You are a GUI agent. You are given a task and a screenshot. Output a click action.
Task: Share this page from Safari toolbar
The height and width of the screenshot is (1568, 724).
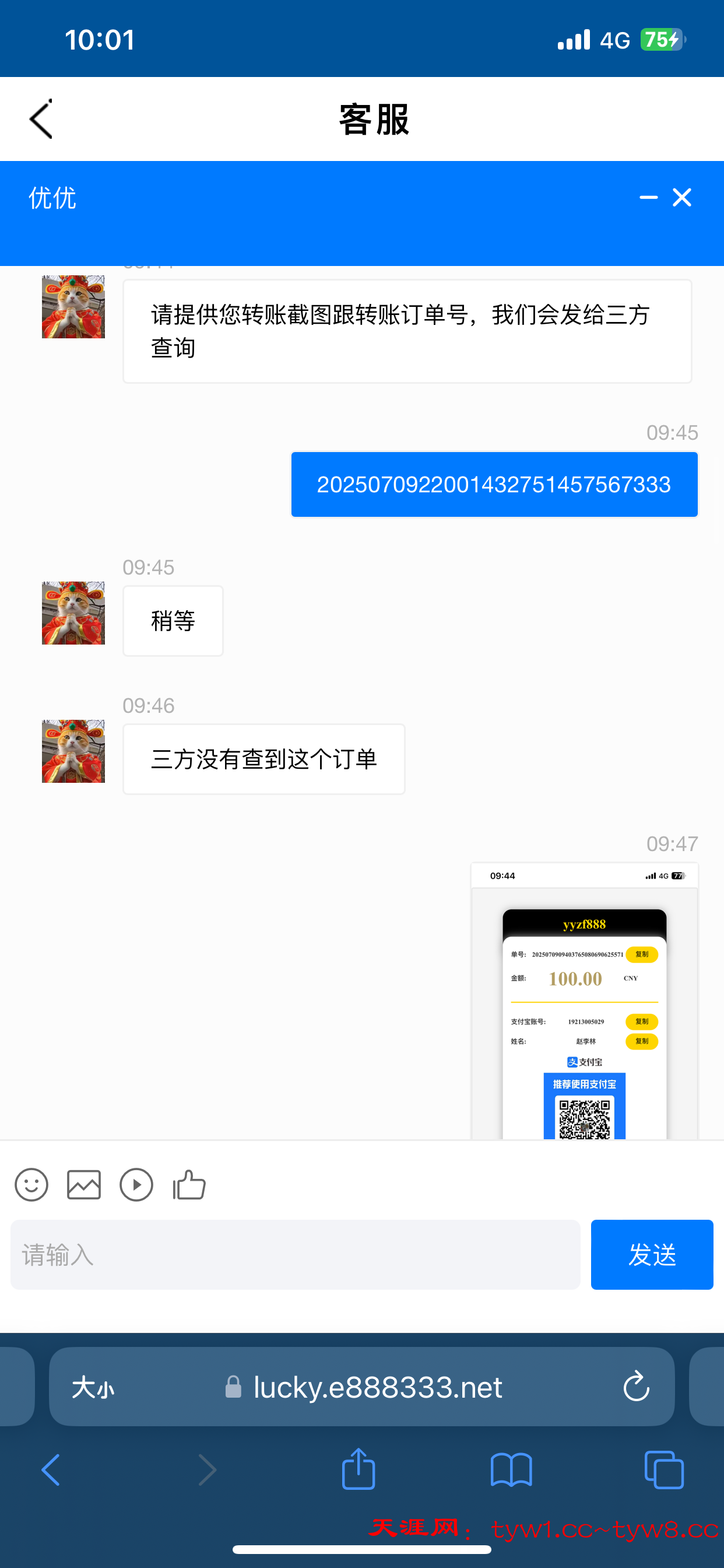[359, 1470]
